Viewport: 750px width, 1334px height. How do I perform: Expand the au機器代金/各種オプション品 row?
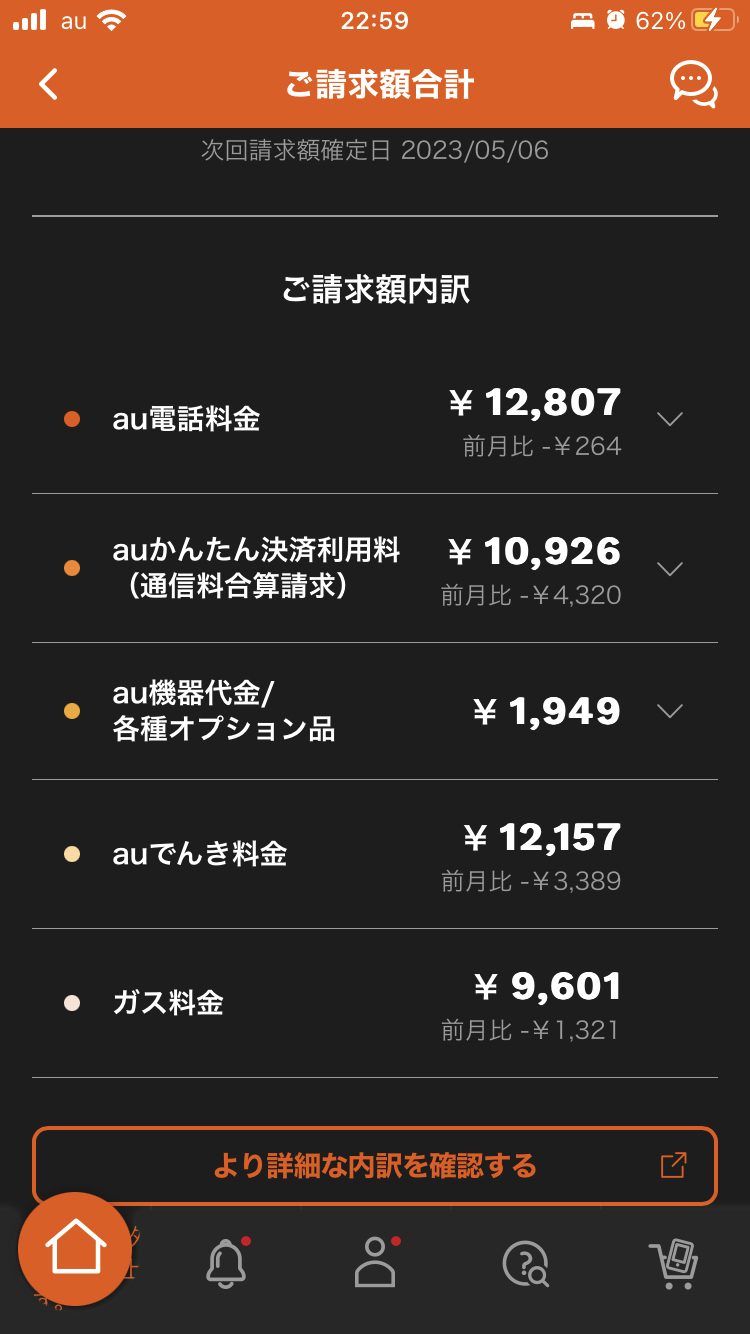coord(669,711)
